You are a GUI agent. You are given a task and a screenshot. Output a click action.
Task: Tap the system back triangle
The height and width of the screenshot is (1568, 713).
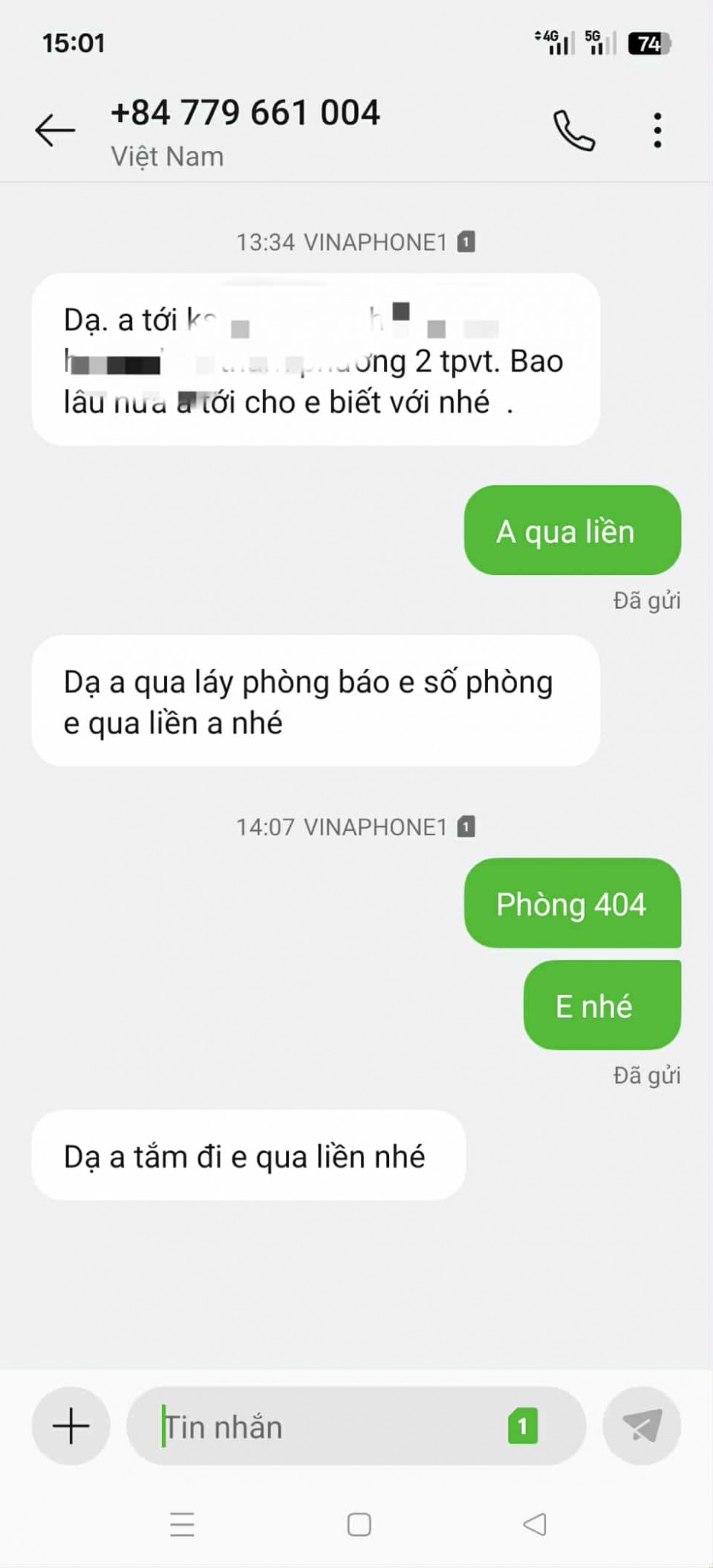pyautogui.click(x=535, y=1525)
